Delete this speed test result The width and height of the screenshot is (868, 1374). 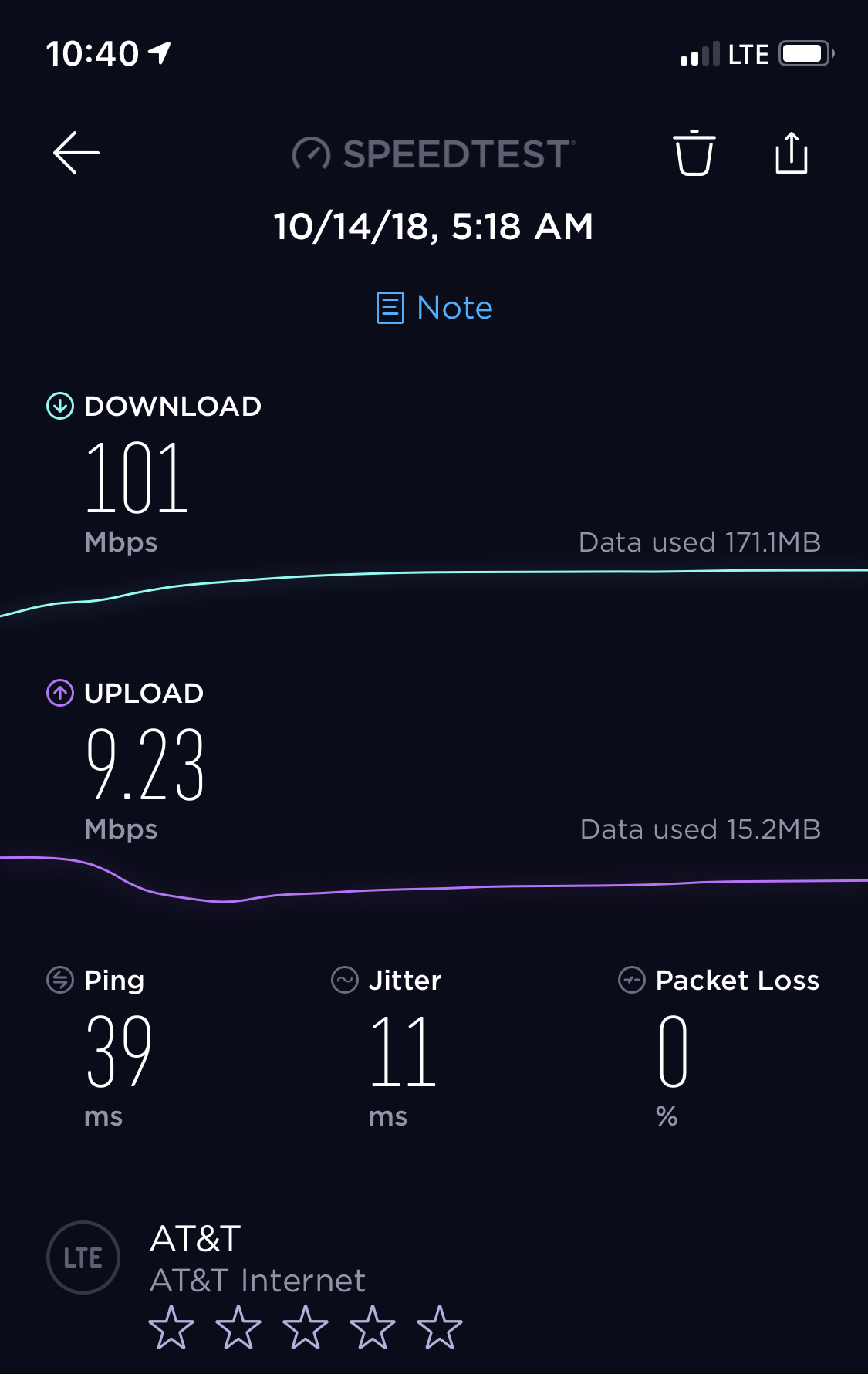coord(694,153)
